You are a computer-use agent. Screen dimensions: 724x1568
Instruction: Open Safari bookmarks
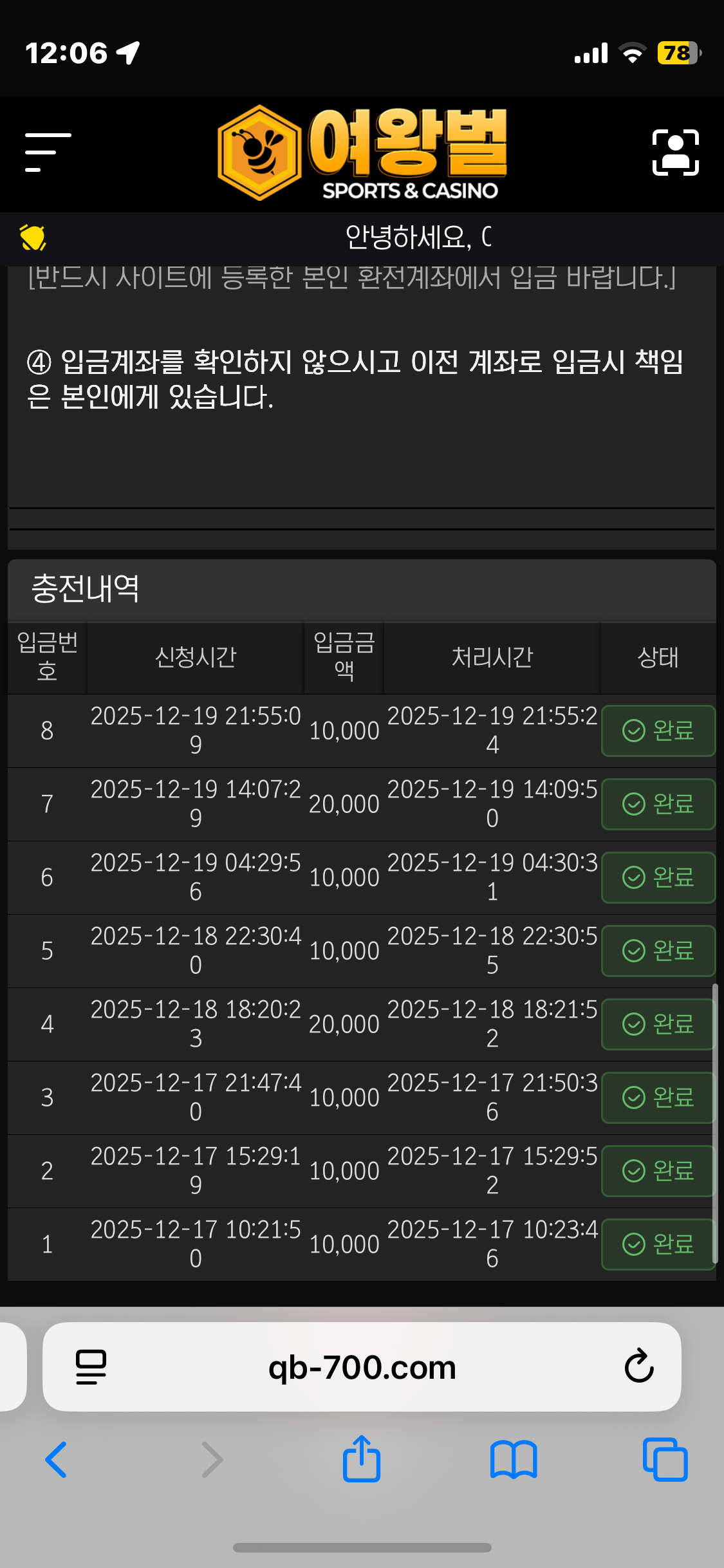coord(513,1459)
